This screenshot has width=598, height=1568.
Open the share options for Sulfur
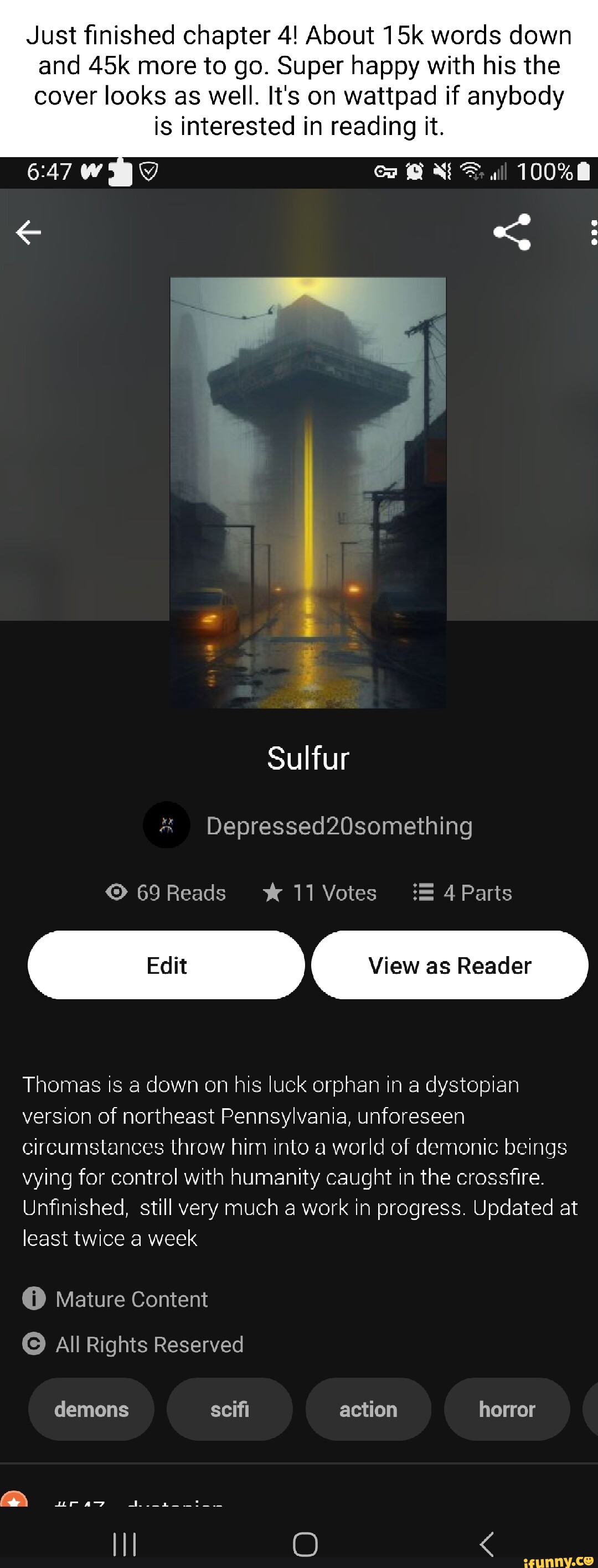(x=513, y=232)
